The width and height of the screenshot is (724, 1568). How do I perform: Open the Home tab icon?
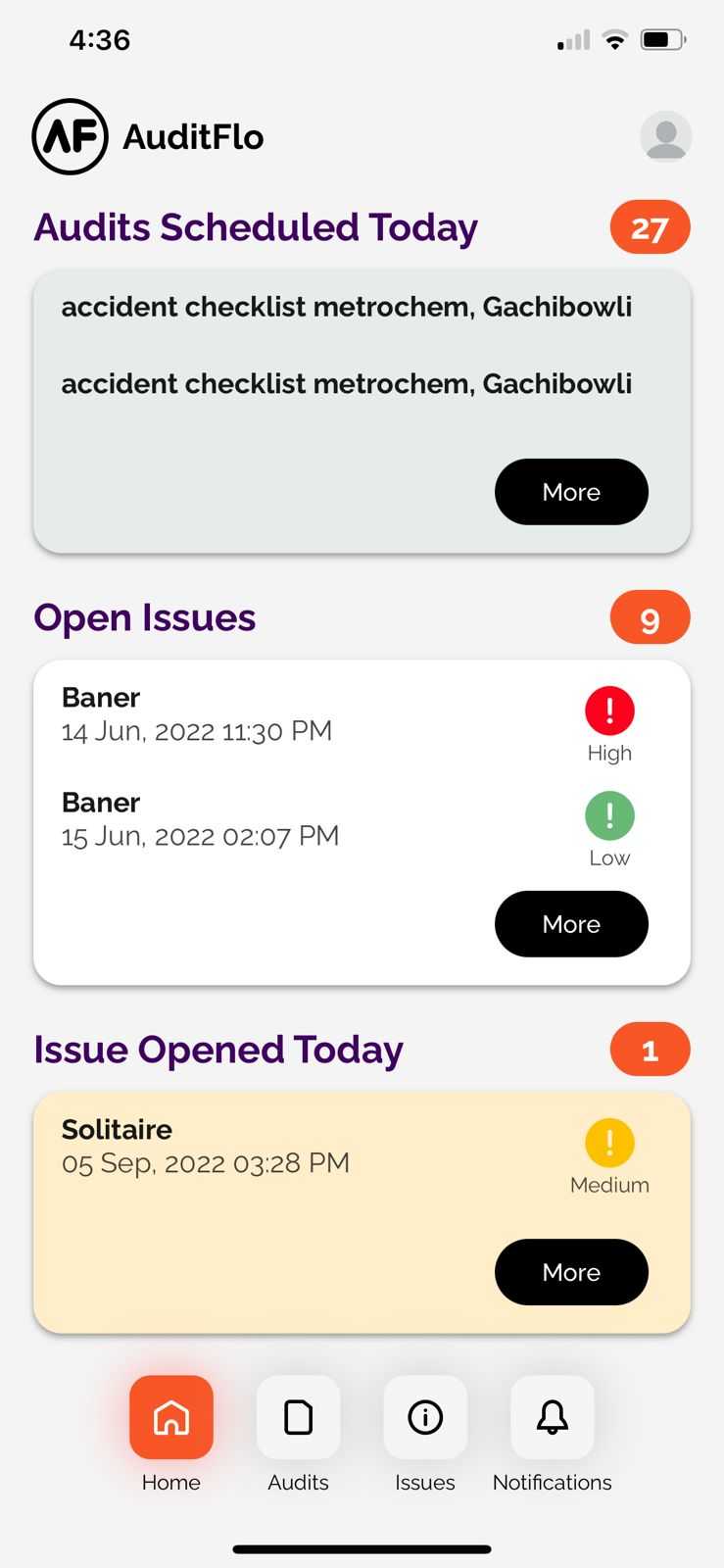171,1417
